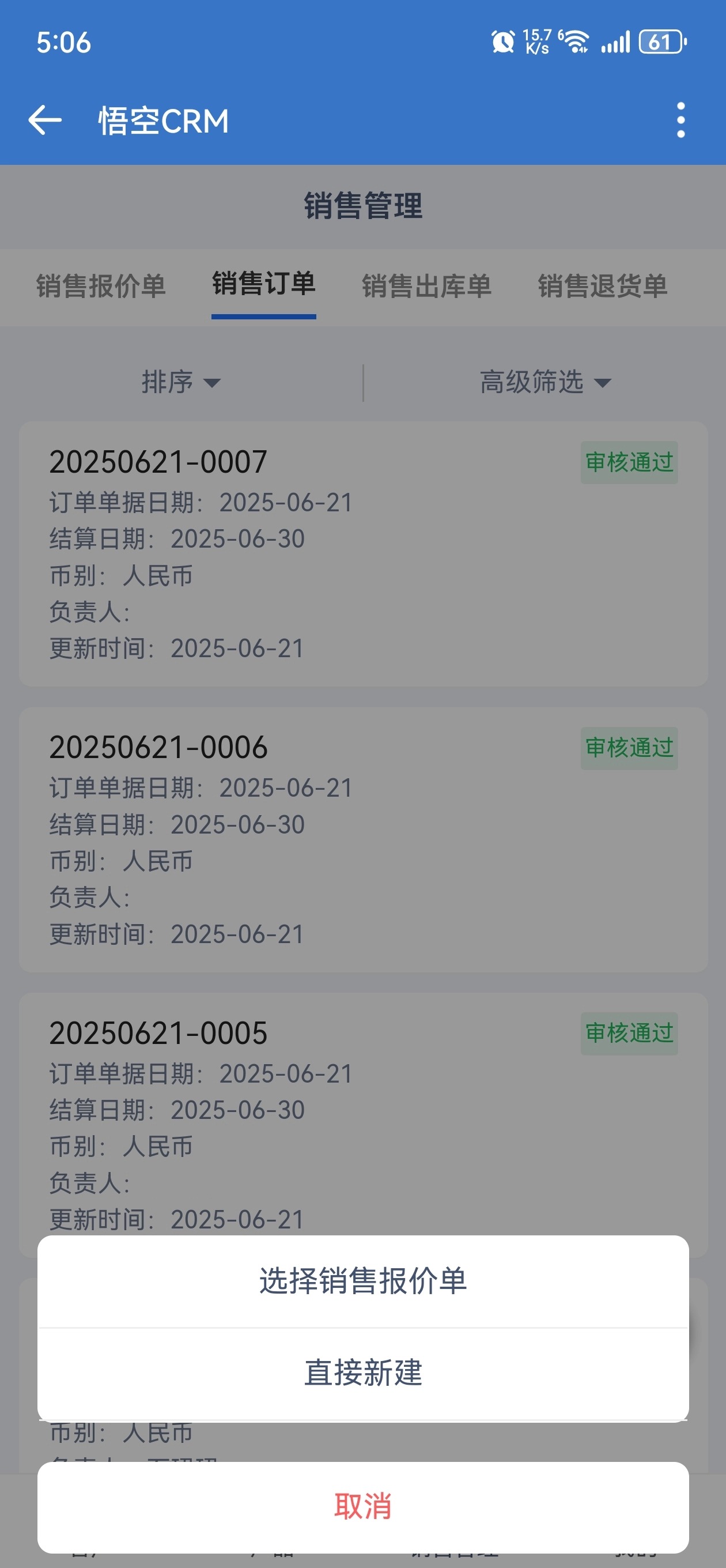Dismiss the sheet with 取消
This screenshot has height=1568, width=726.
[x=362, y=1506]
